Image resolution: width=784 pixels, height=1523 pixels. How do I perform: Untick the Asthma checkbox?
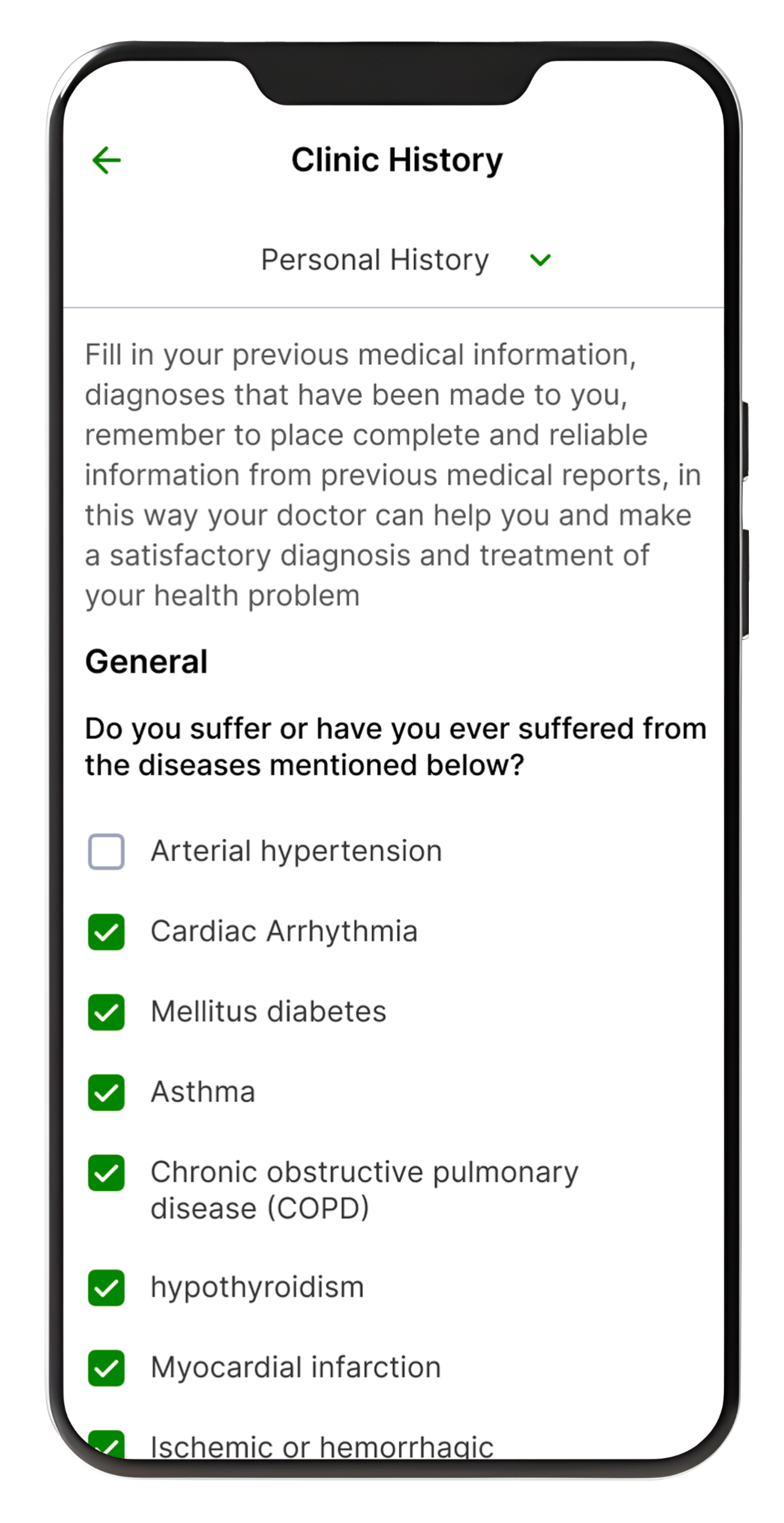[x=106, y=1092]
